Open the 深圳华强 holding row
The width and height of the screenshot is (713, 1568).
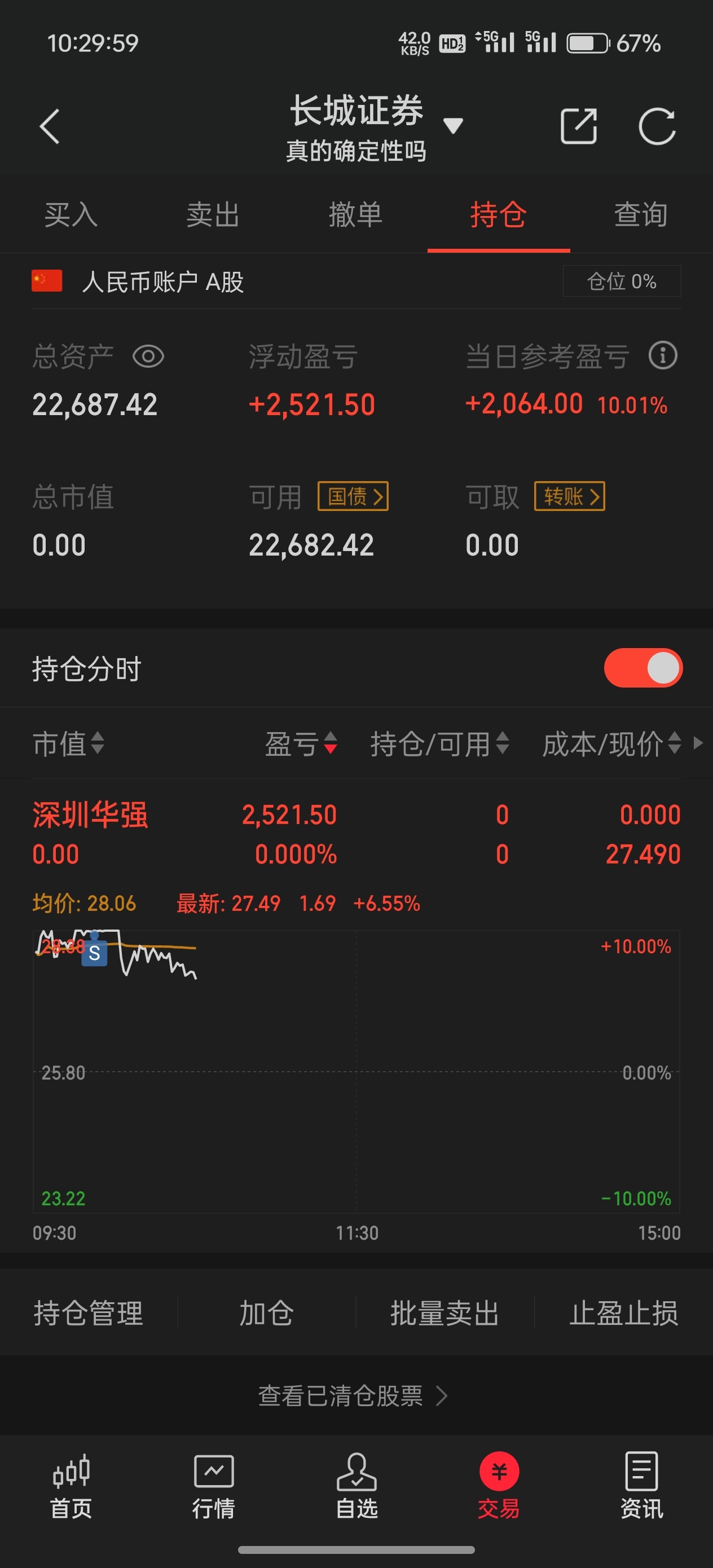356,834
